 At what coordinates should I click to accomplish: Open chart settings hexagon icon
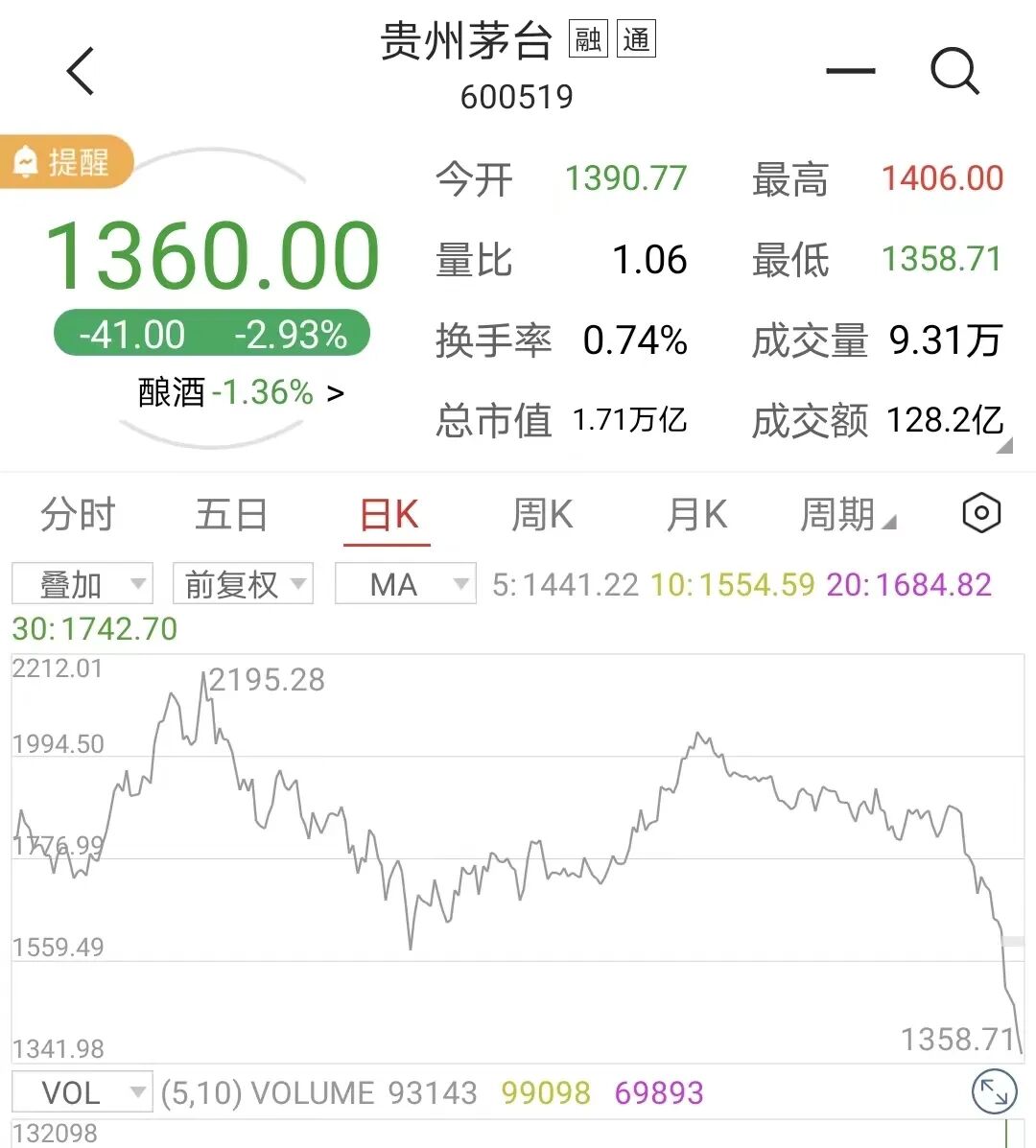point(980,513)
